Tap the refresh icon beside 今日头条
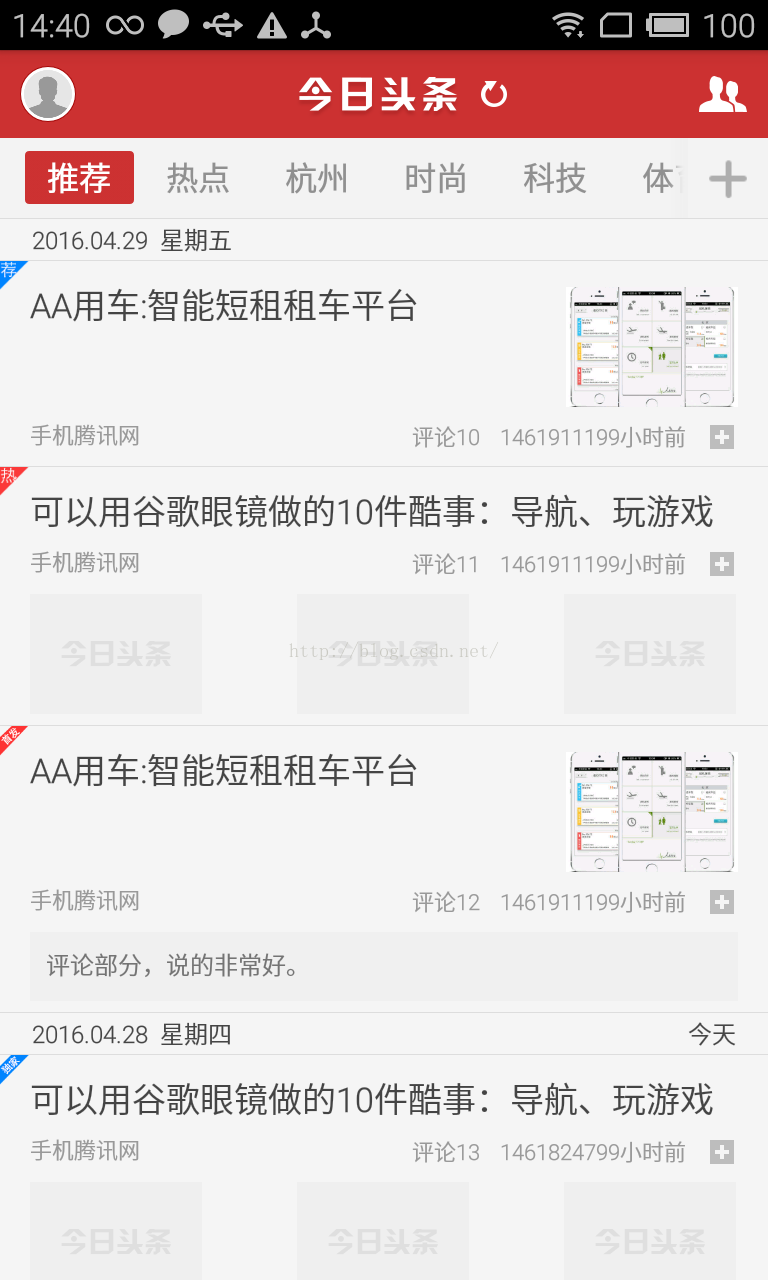 click(494, 95)
